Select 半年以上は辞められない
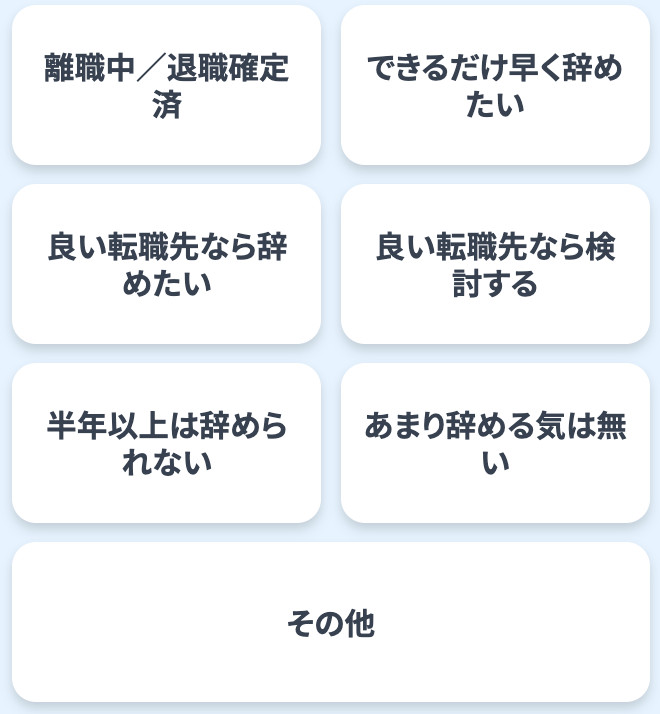 166,443
